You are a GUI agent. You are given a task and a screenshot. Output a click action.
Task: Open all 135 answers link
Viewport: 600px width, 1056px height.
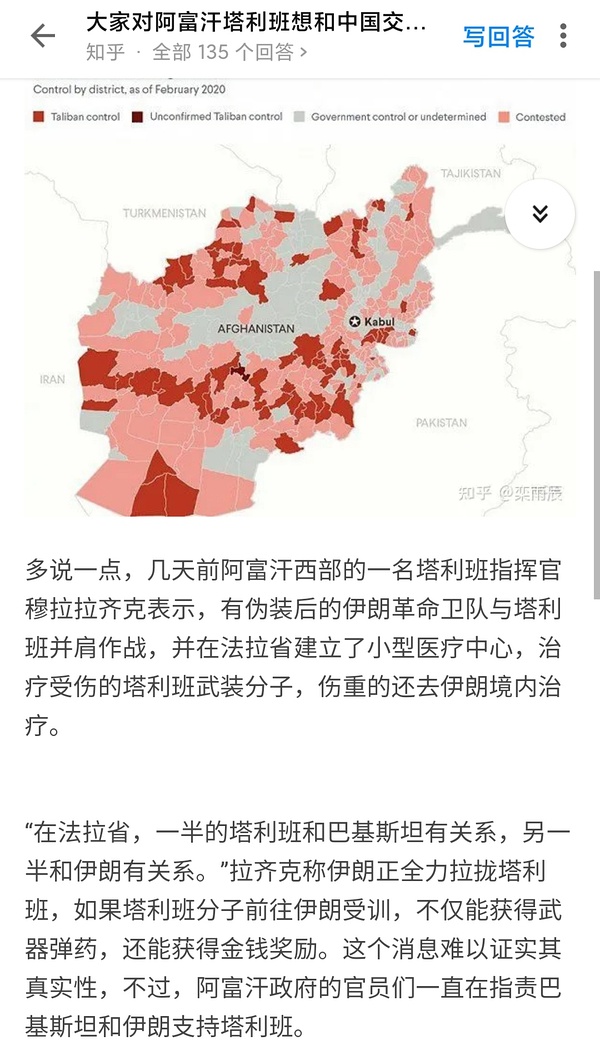pos(229,50)
